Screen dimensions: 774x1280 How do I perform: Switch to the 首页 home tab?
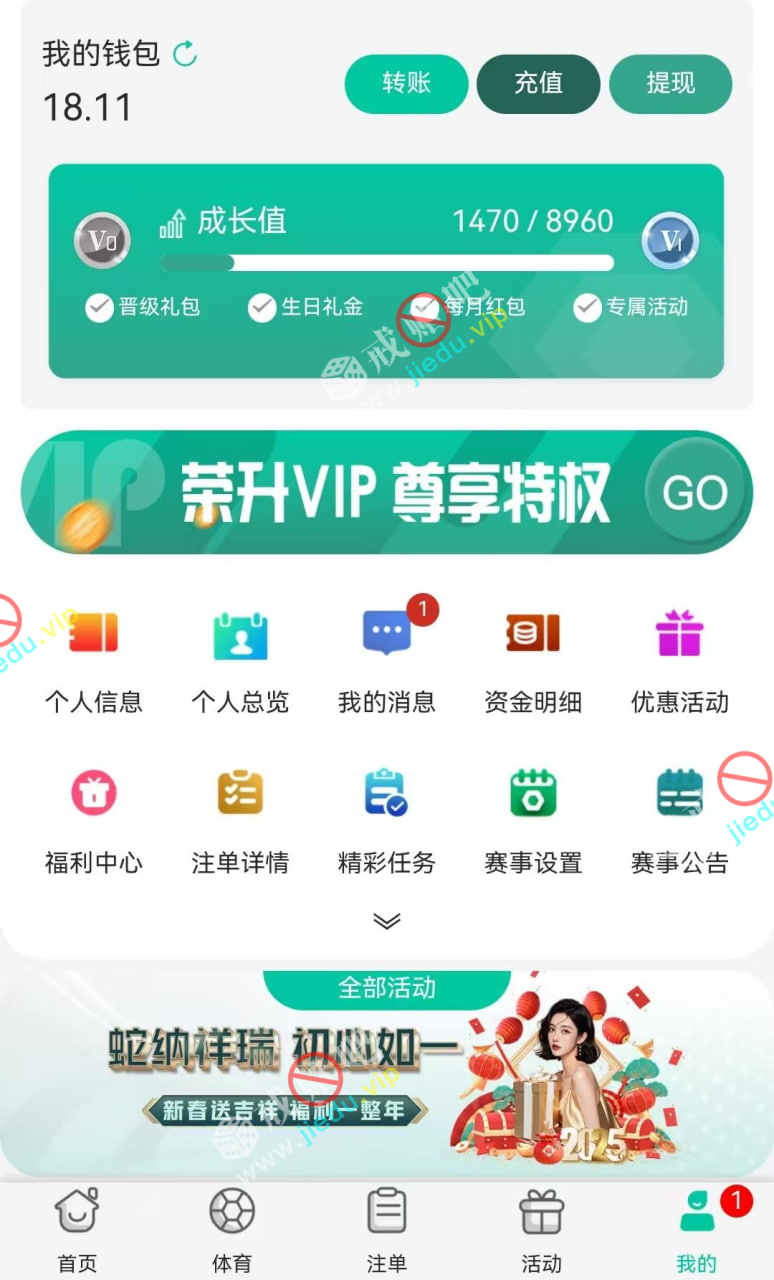click(77, 1230)
